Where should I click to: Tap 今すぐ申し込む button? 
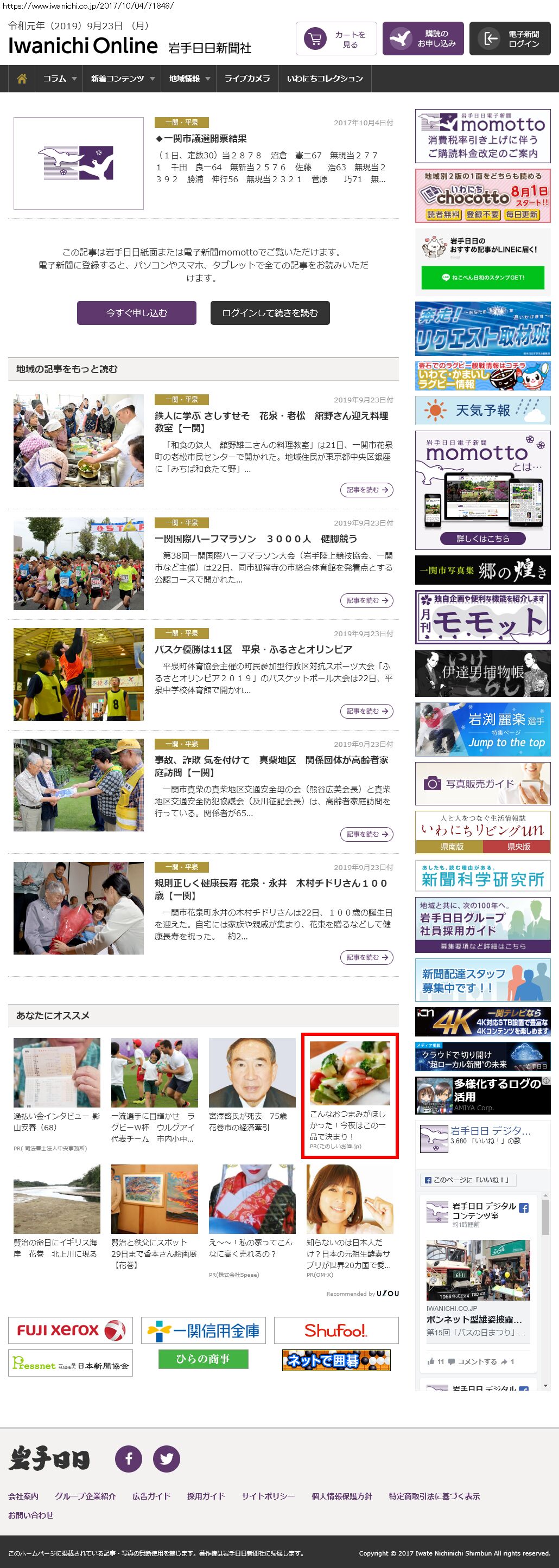click(136, 313)
